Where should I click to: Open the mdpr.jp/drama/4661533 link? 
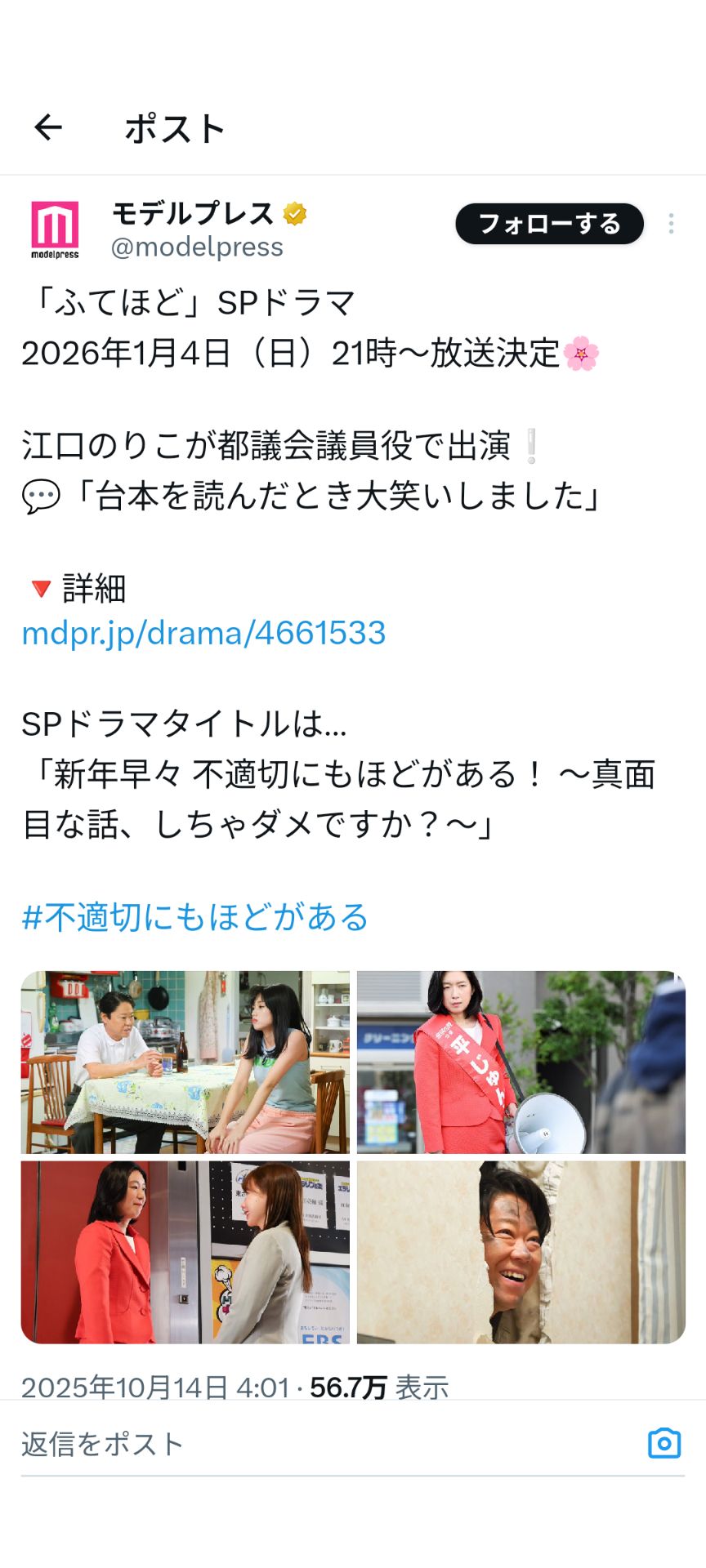click(203, 633)
